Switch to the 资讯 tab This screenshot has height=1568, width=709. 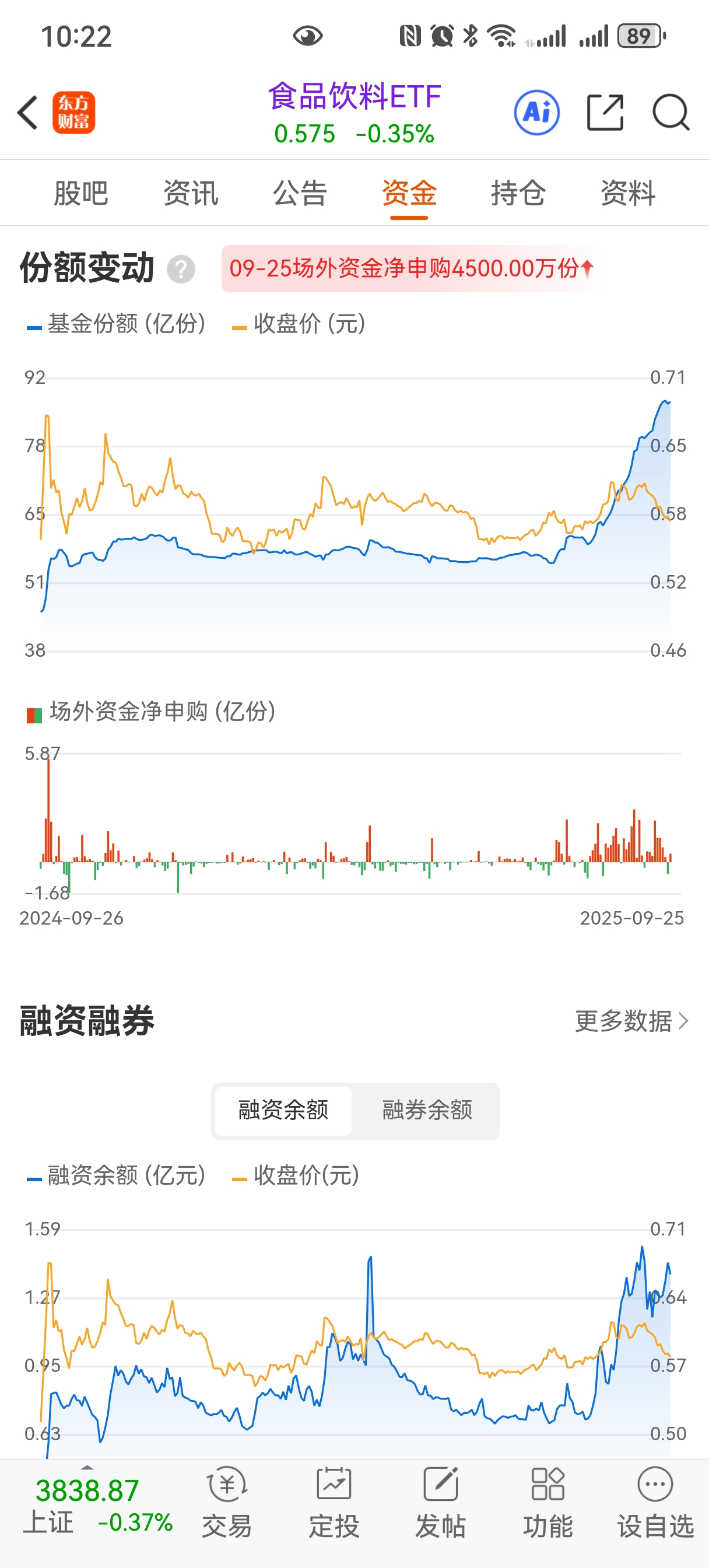[x=191, y=194]
